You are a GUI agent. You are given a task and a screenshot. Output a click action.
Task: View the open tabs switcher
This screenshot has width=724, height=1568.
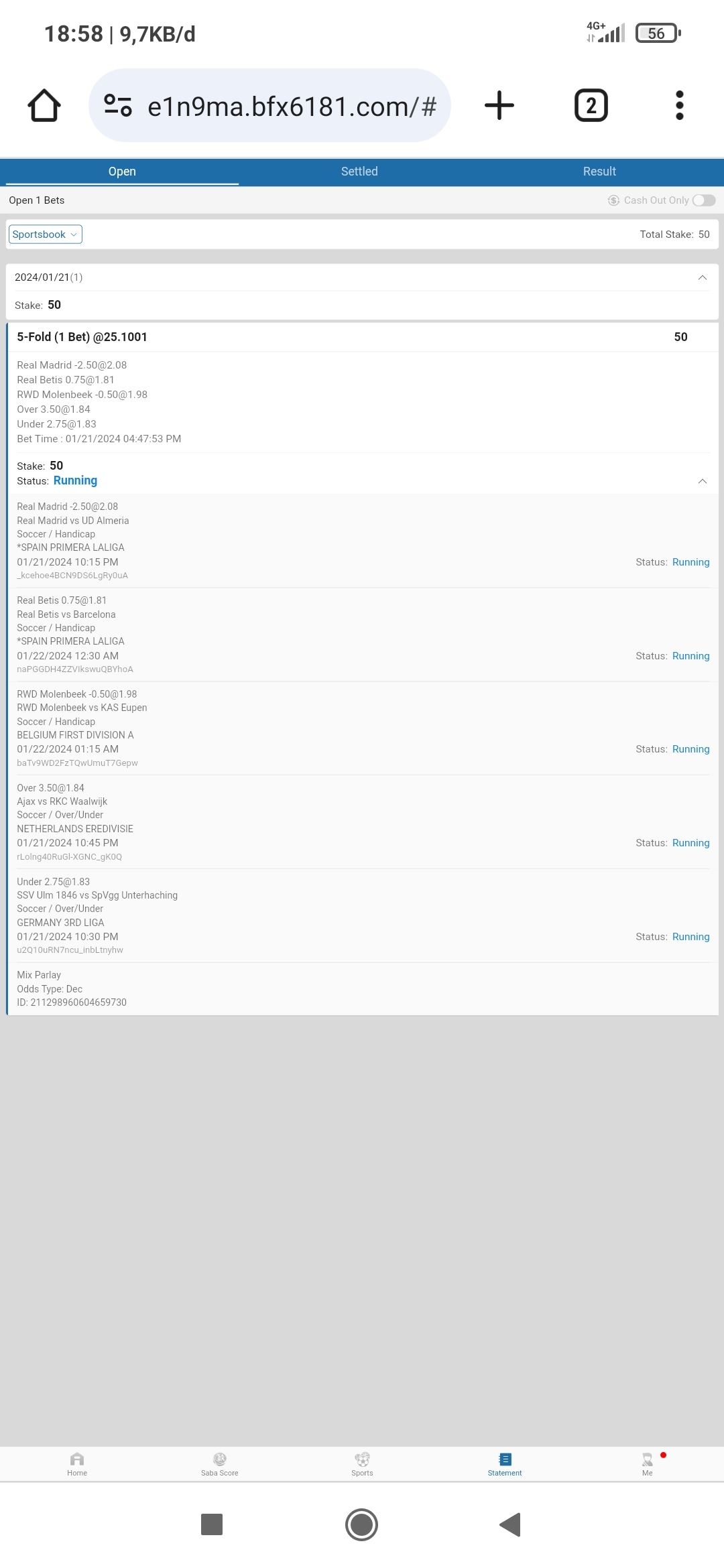coord(591,106)
